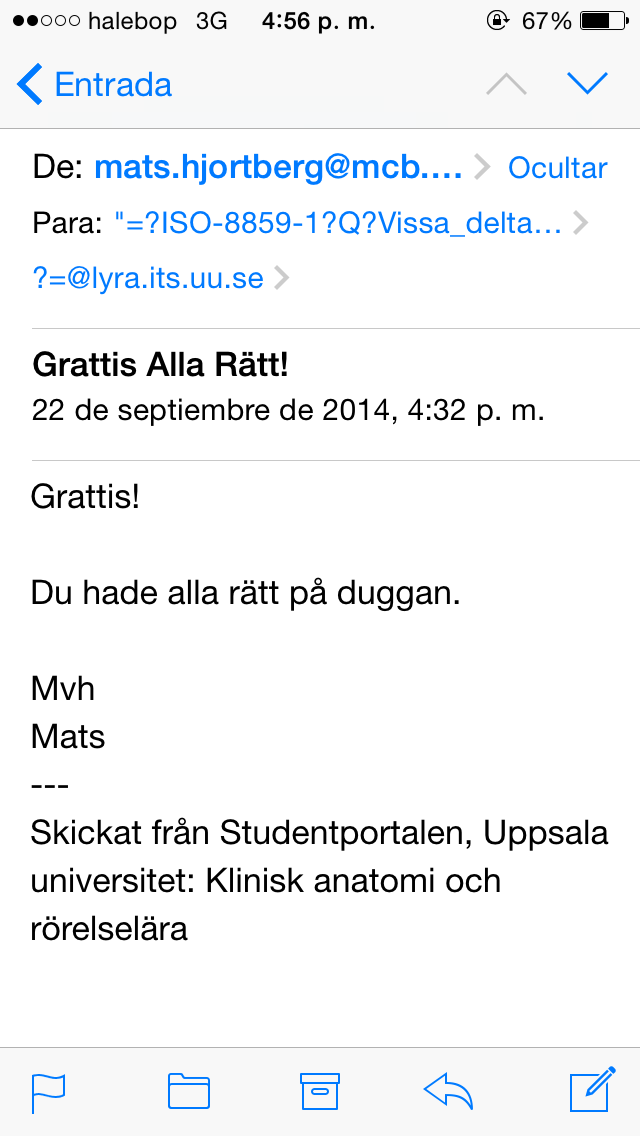The width and height of the screenshot is (640, 1136).
Task: Open sender mats.hjortberg contact details
Action: tap(278, 167)
